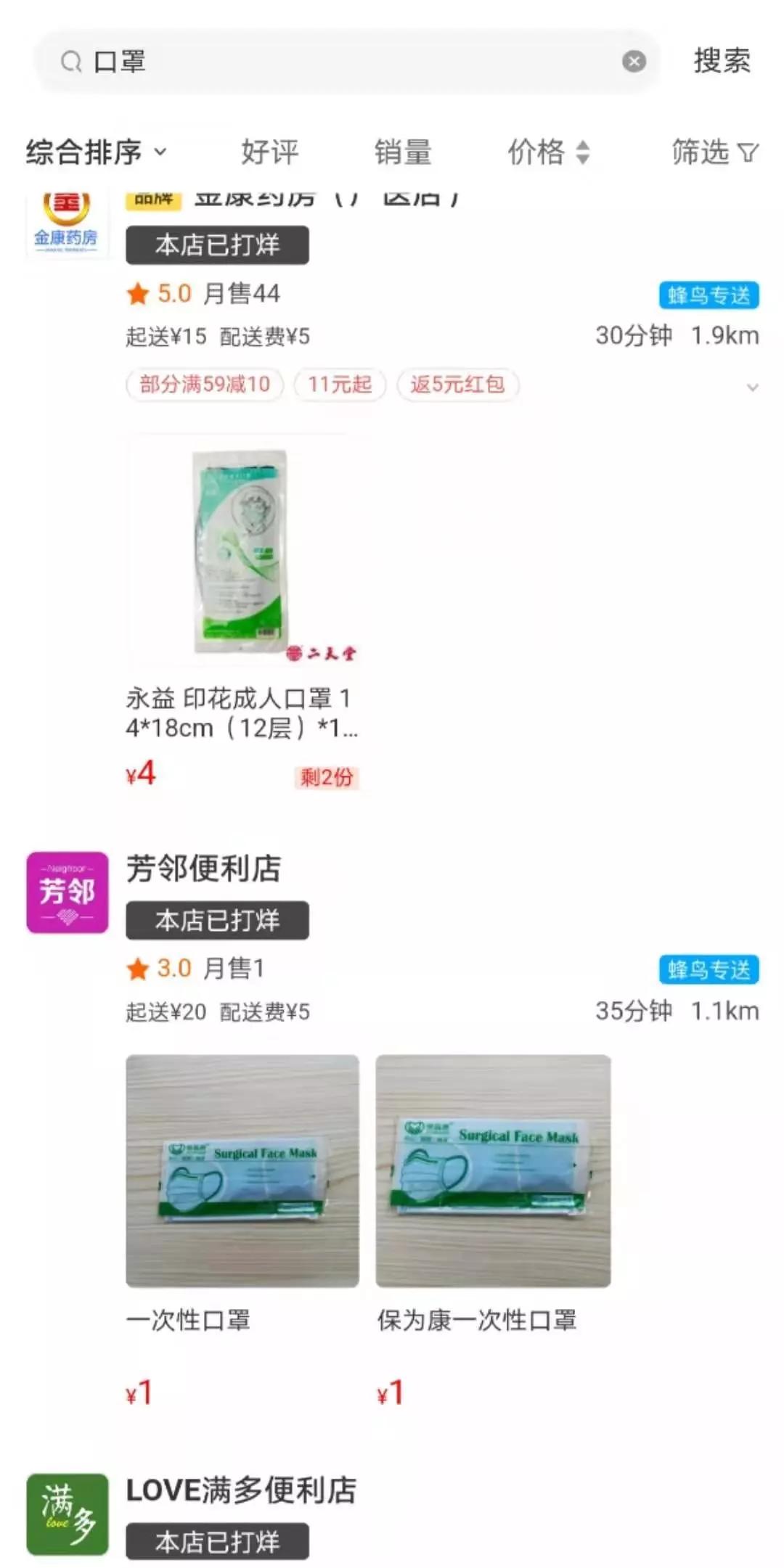Open the 金康药房 pharmacy store logo

(65, 221)
